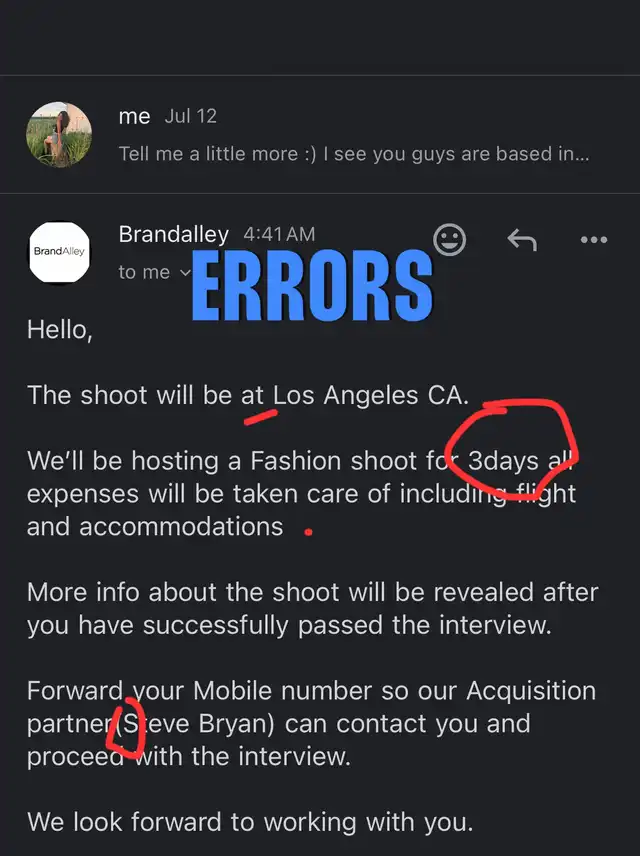640x856 pixels.
Task: Open the overflow menu on Brandalley's message
Action: [x=594, y=239]
